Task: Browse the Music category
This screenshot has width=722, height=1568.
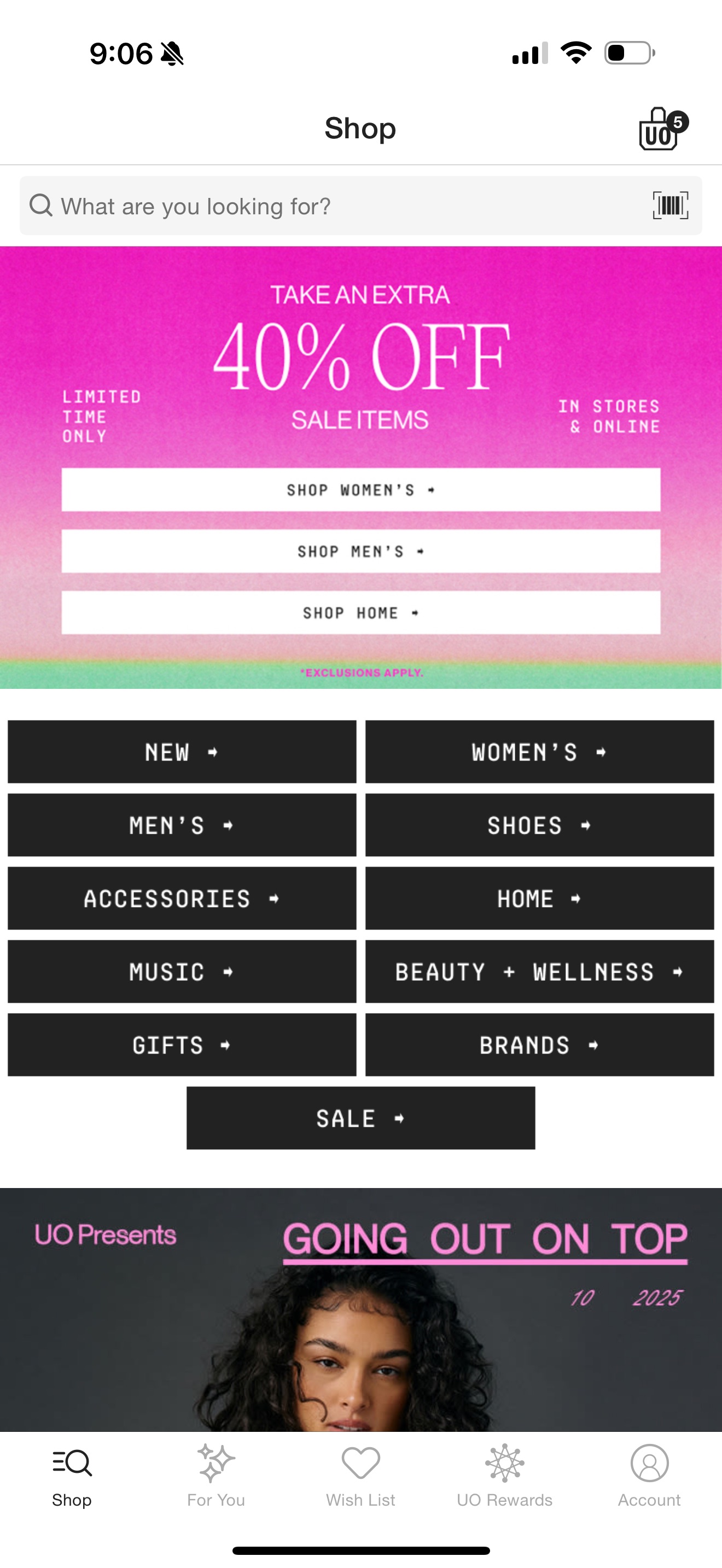Action: (x=182, y=972)
